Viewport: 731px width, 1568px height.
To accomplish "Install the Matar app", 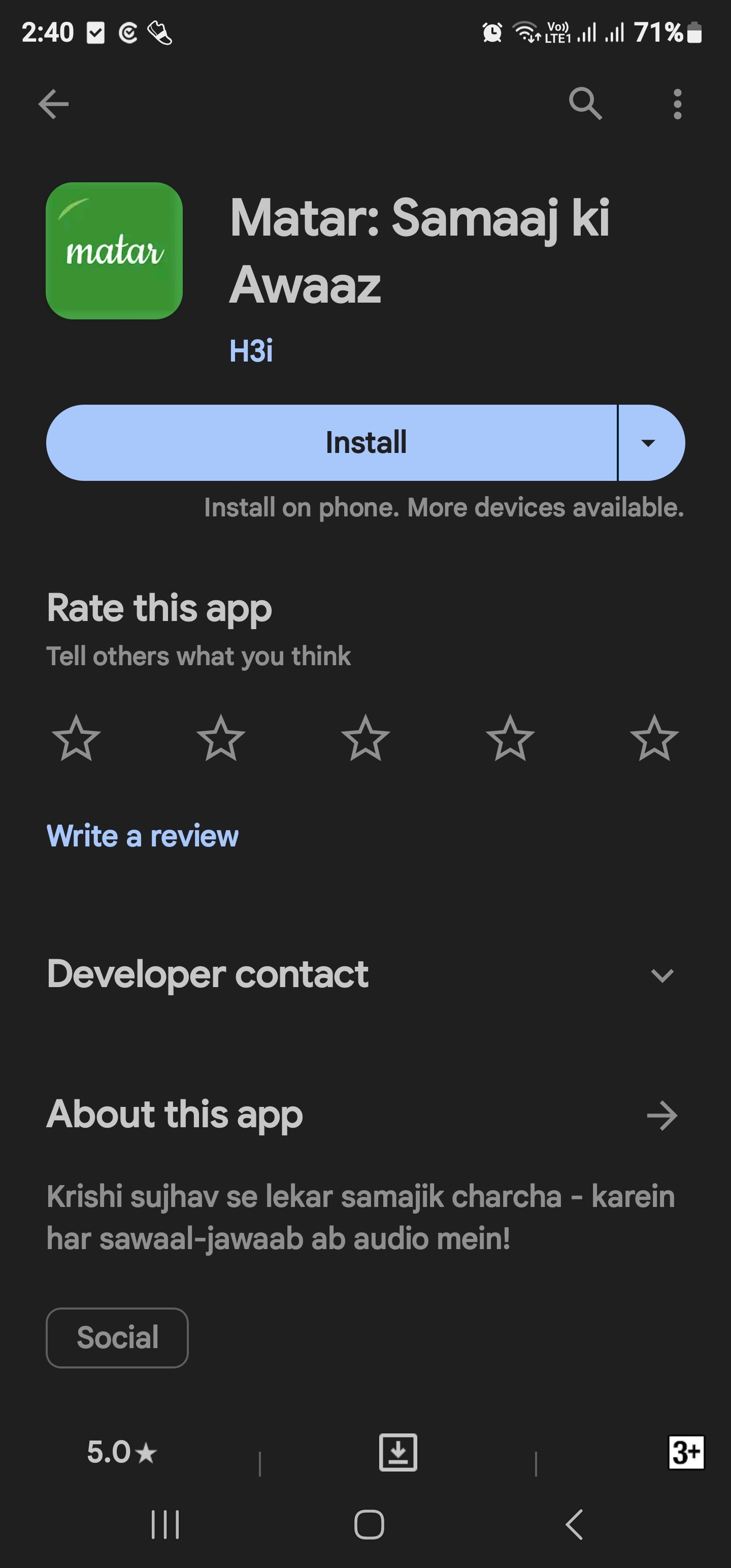I will 331,442.
